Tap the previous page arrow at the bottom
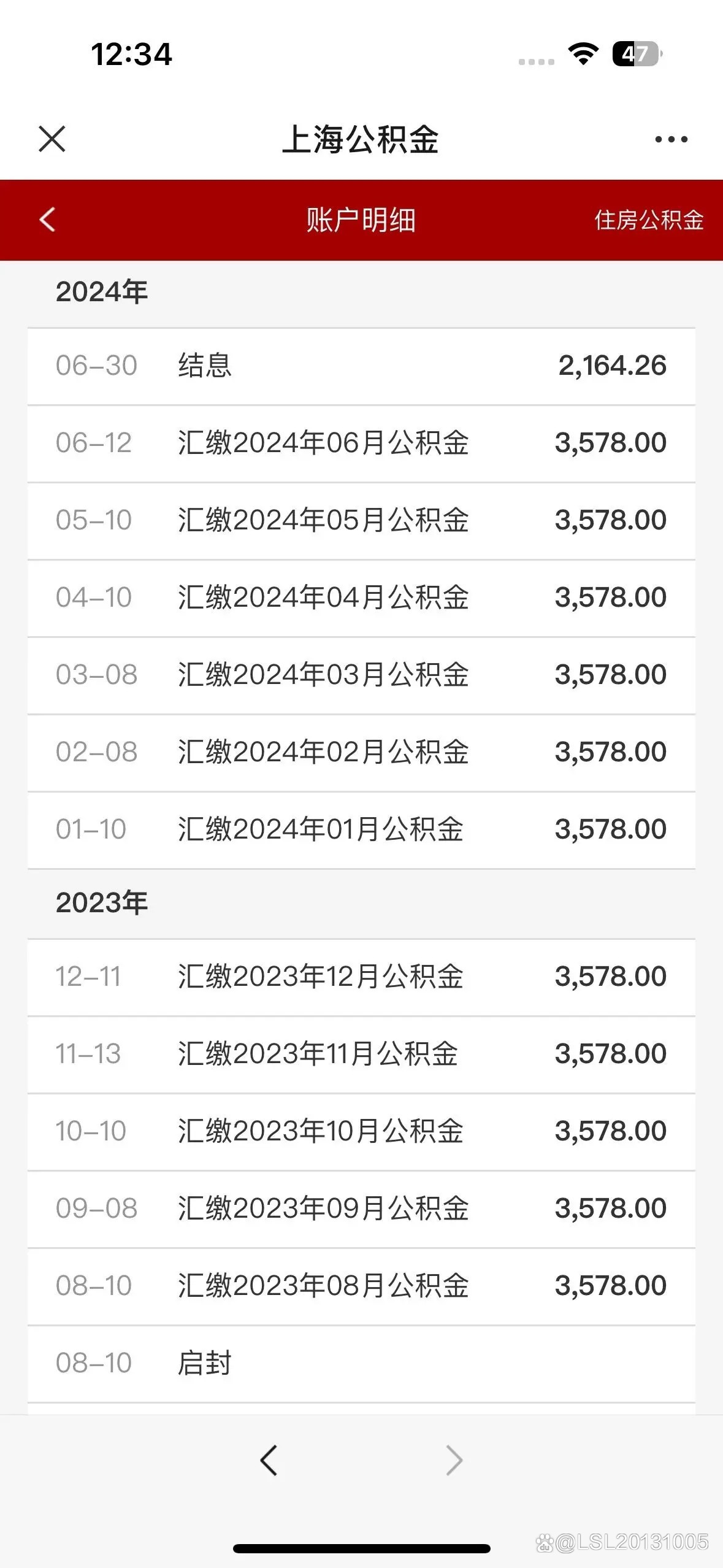Screen dimensions: 723x1568 (269, 1459)
